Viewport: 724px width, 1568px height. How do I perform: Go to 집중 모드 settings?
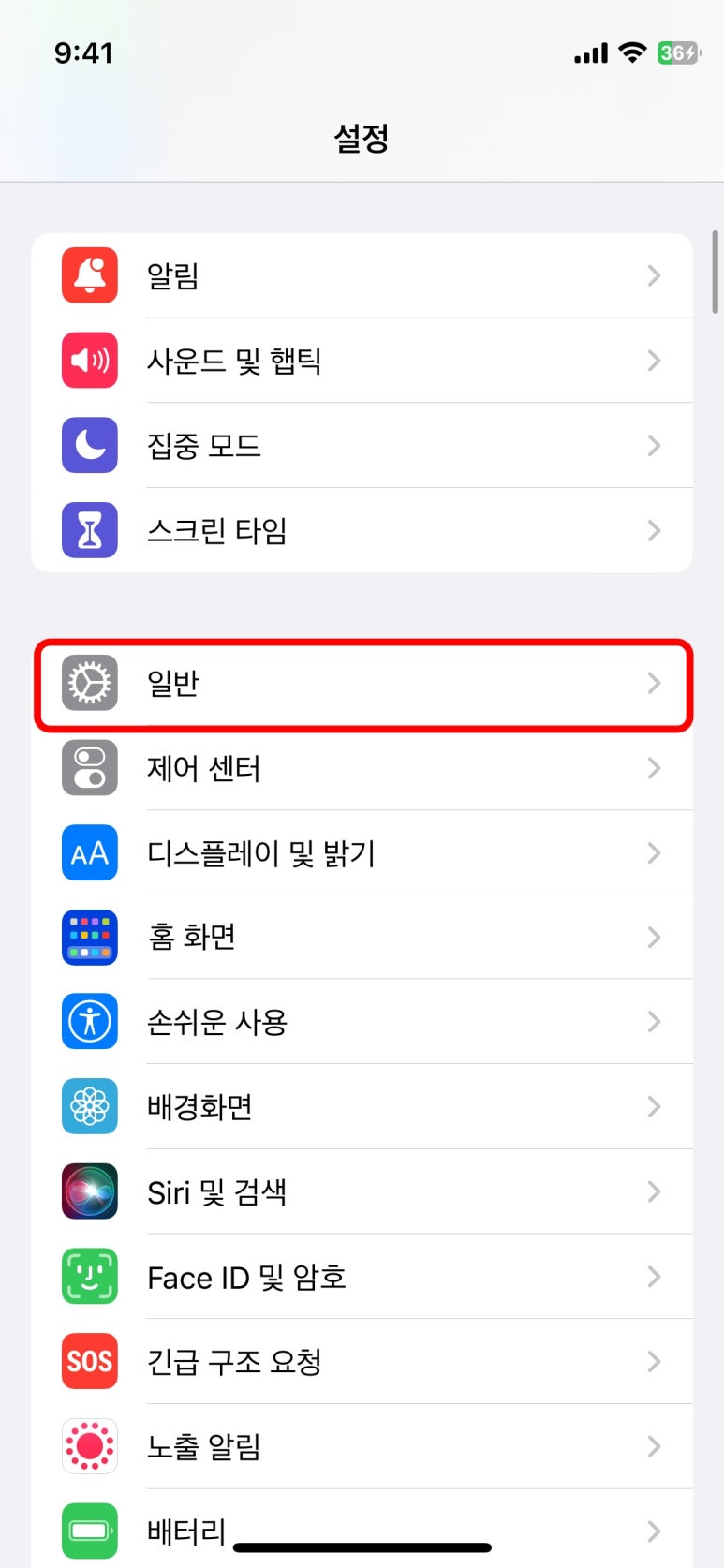point(362,445)
